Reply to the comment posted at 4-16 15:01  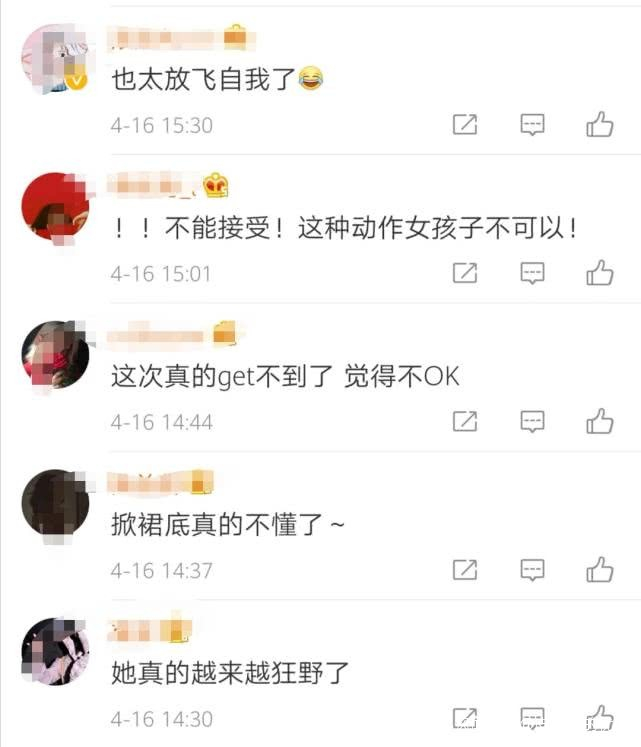coord(532,272)
